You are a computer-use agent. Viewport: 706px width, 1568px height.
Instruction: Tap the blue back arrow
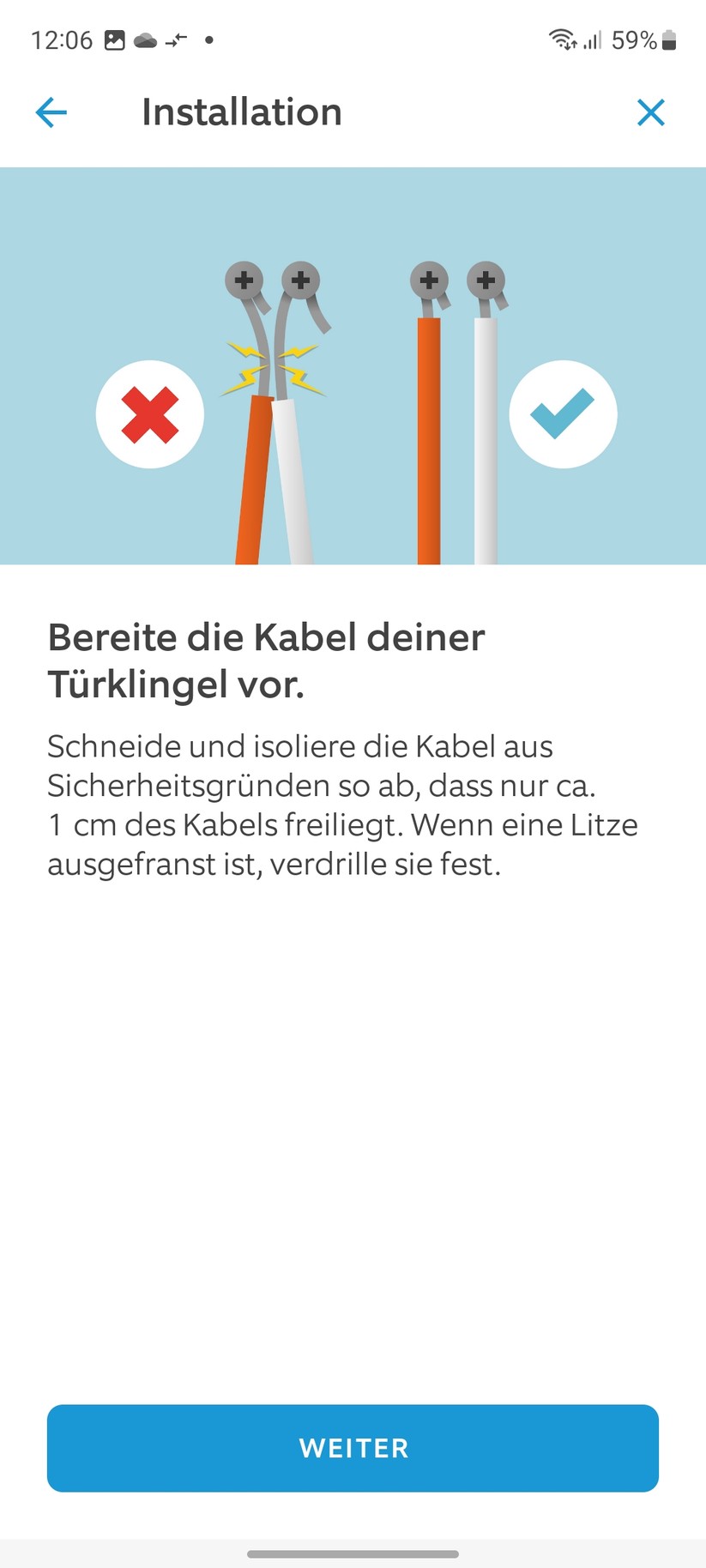[x=51, y=112]
